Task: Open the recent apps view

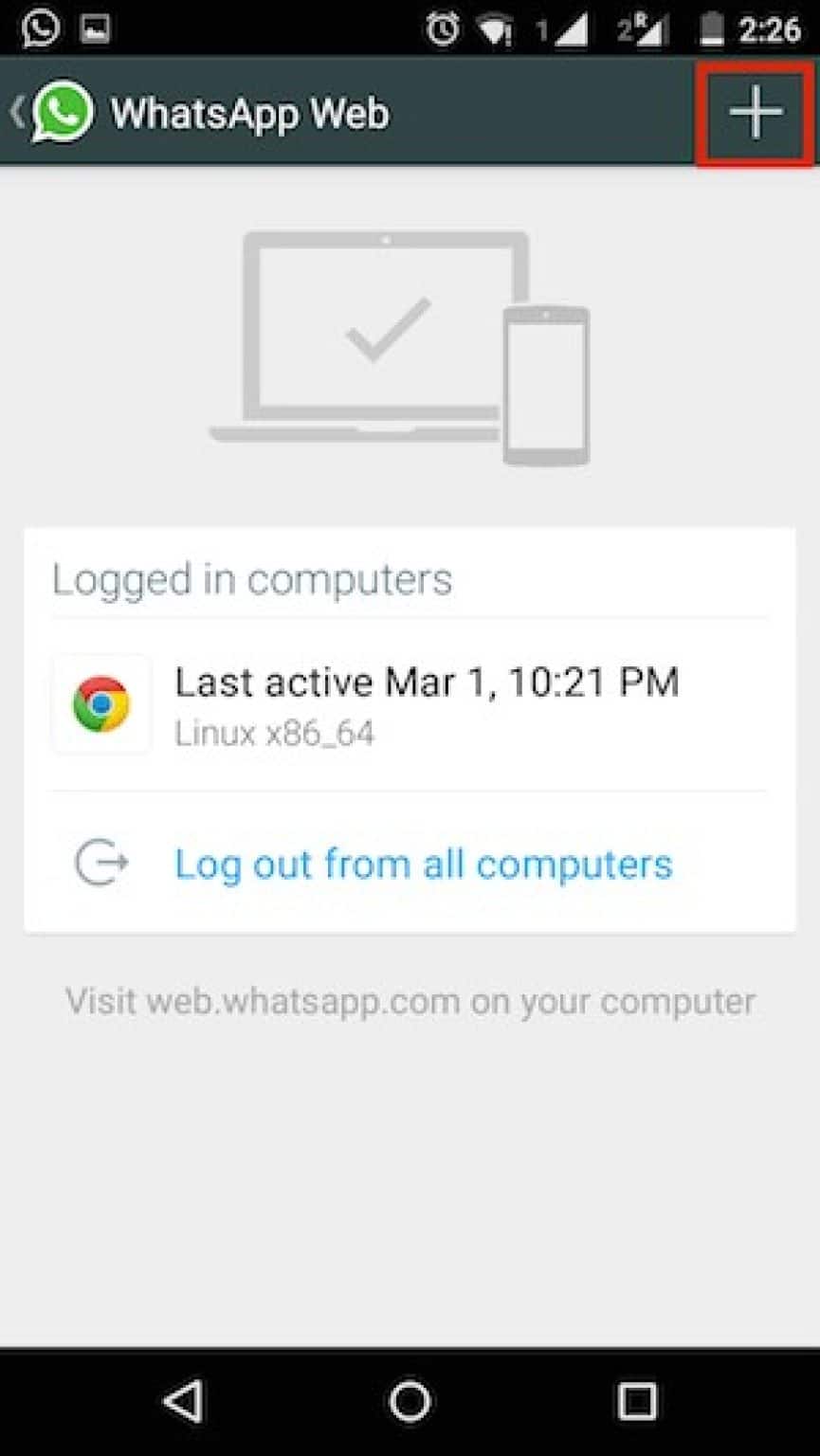Action: tap(636, 1400)
